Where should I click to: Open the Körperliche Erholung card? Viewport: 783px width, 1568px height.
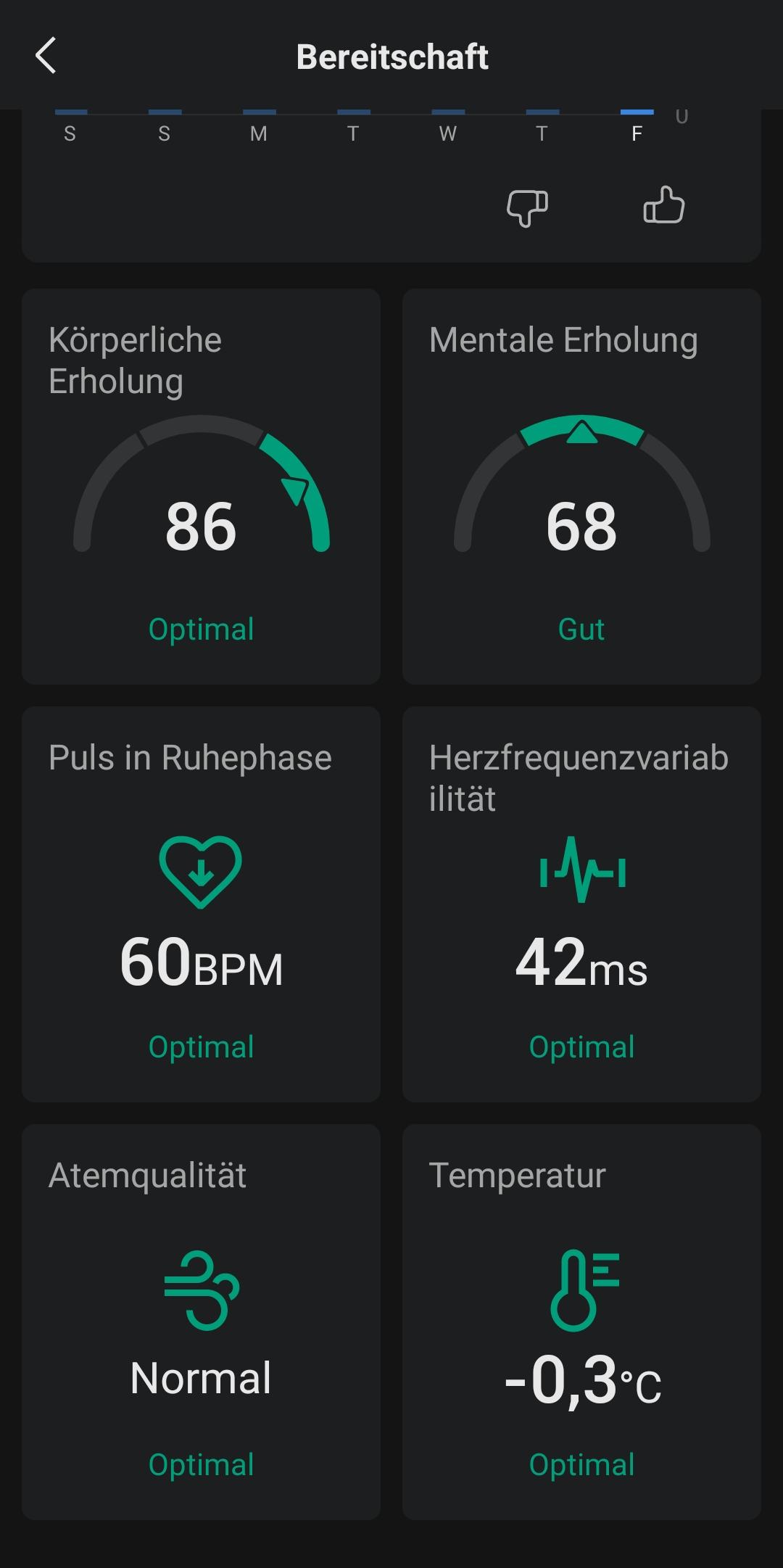[201, 487]
